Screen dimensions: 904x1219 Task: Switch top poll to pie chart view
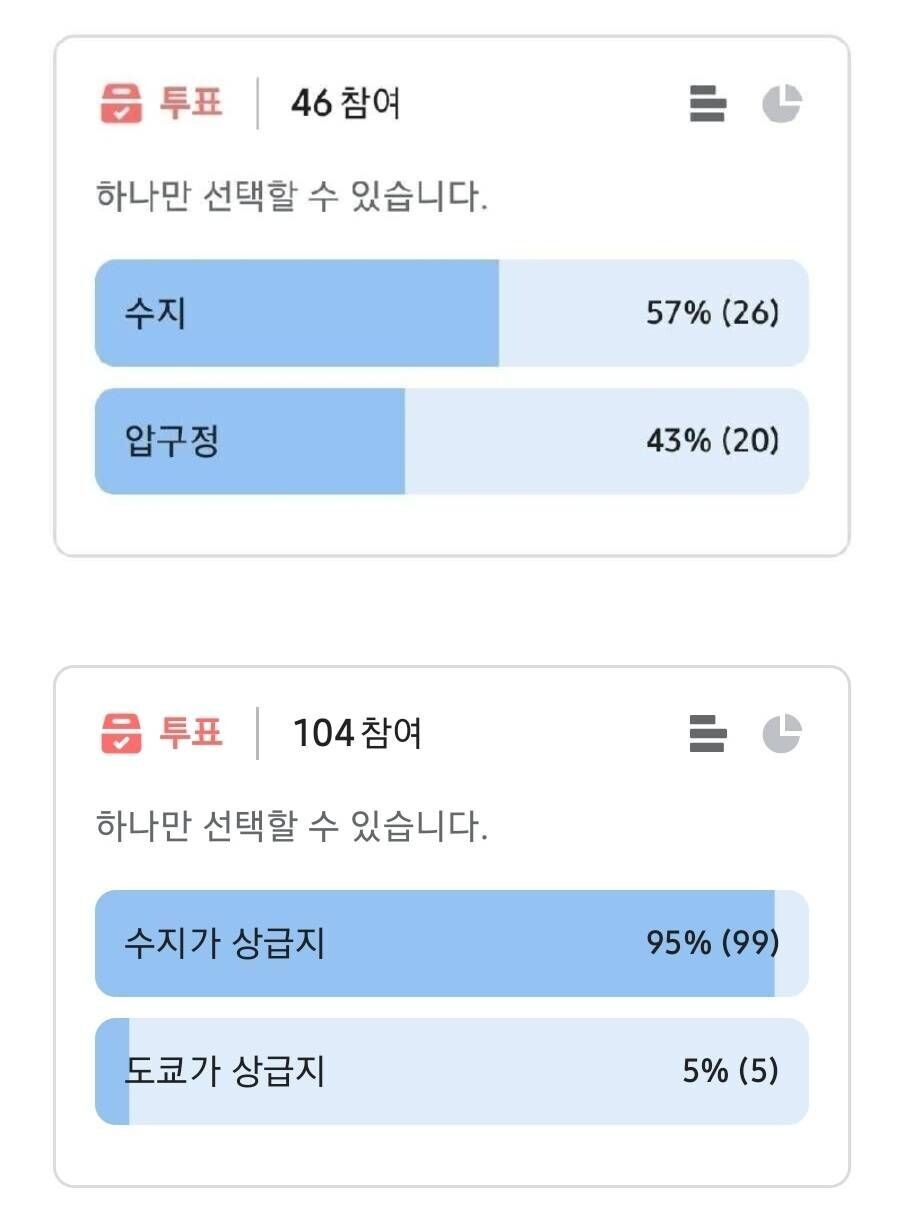coord(784,103)
